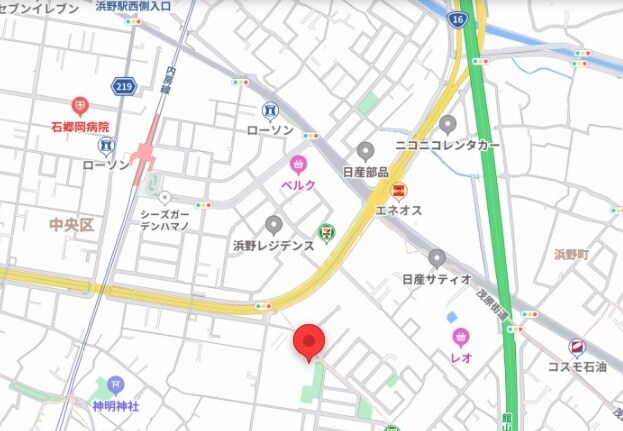Viewport: 623px width, 431px height.
Task: Select the 石郷岡病院 hospital marker
Action: click(80, 106)
